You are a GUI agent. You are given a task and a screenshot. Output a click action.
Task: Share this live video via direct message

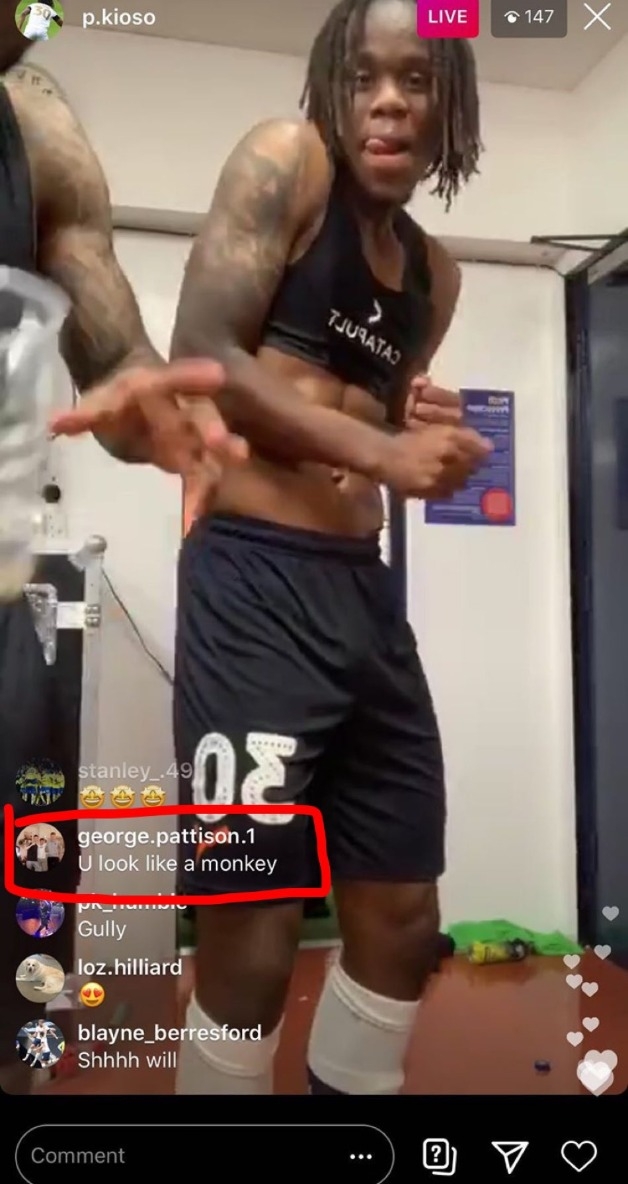point(510,1156)
